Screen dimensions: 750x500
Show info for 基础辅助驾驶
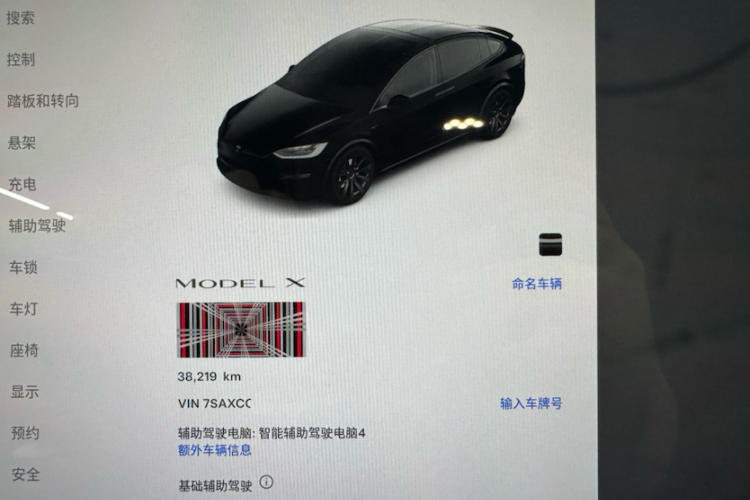(266, 482)
